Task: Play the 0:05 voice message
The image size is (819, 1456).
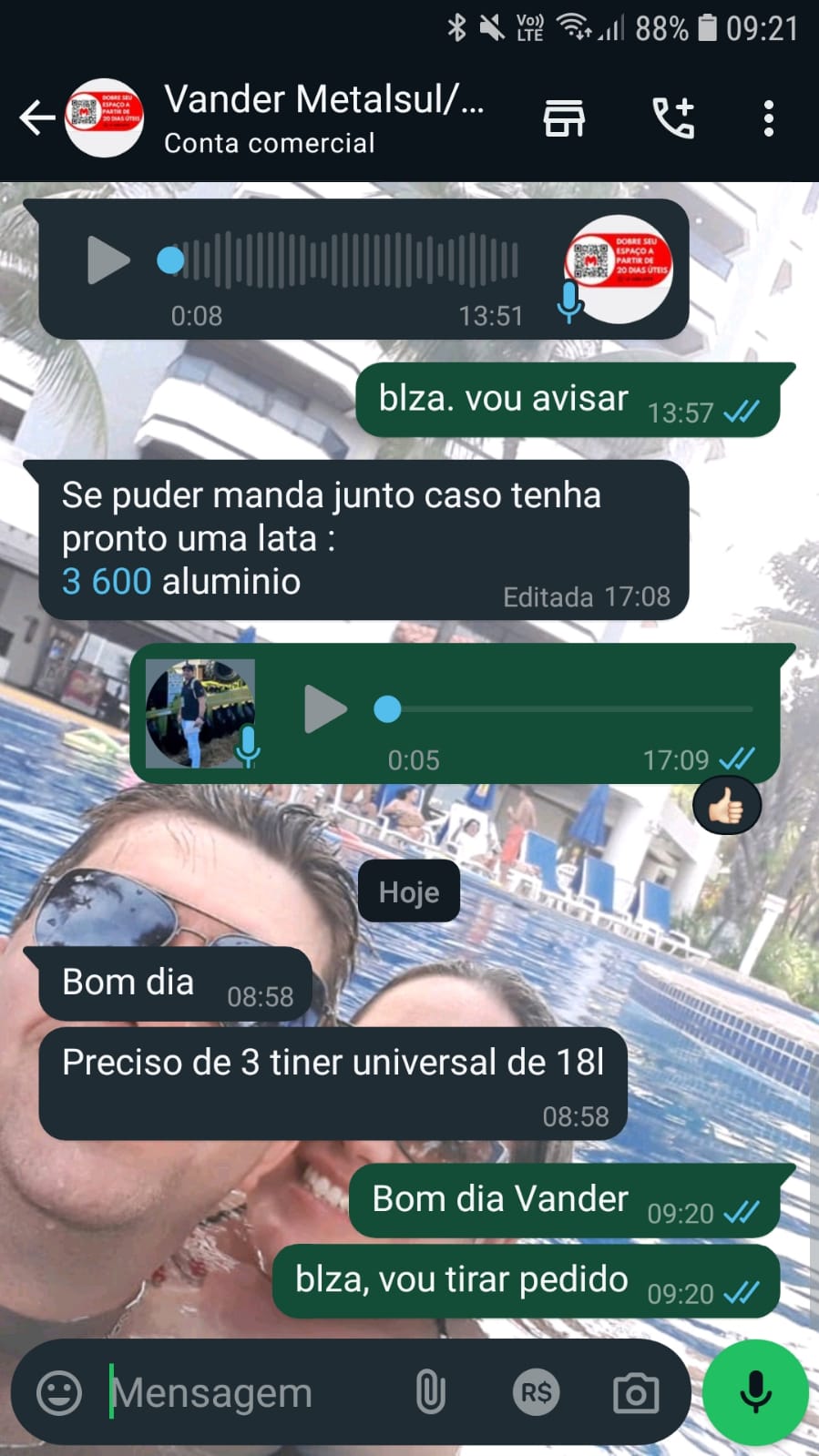Action: pos(324,709)
